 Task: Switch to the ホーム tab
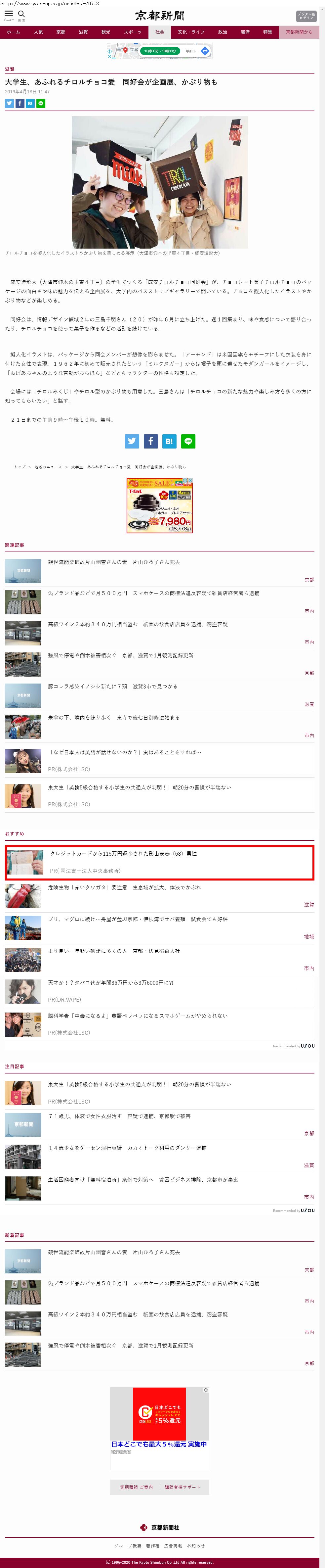point(13,32)
